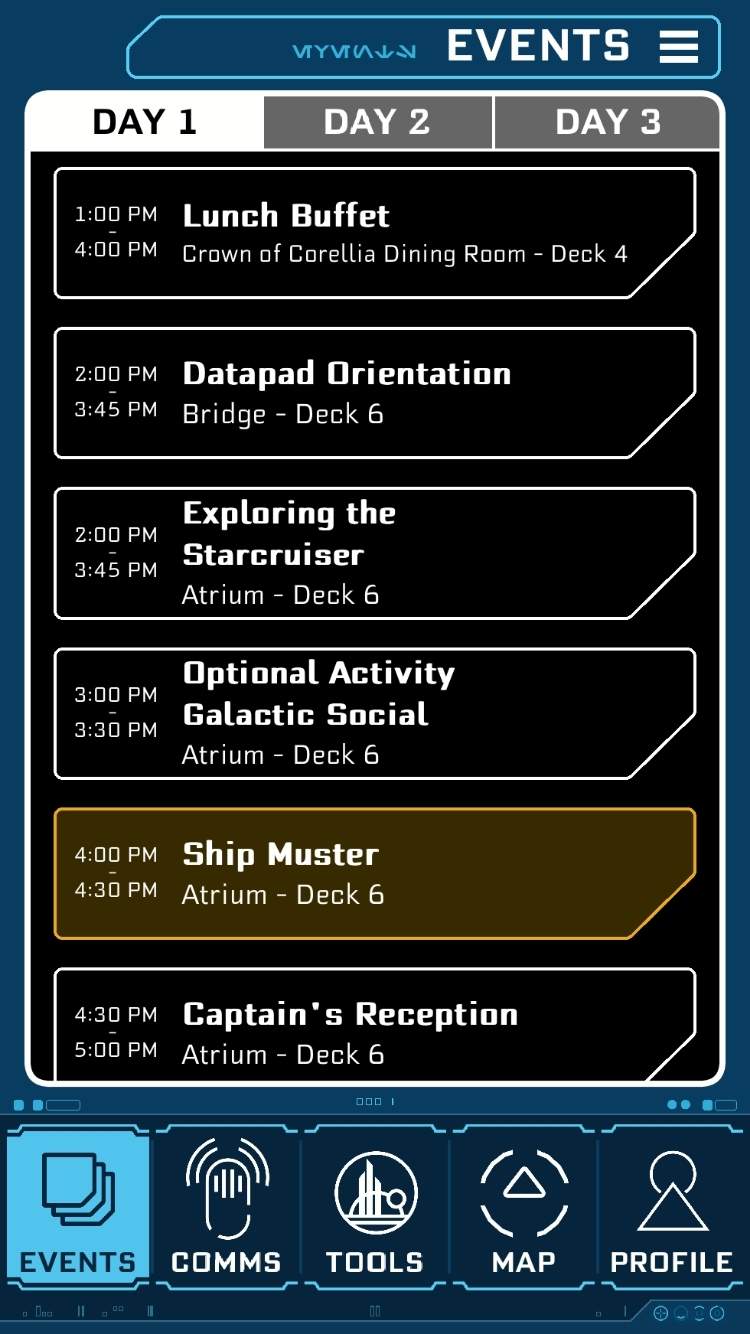The width and height of the screenshot is (750, 1334).
Task: Go to the COMMS section
Action: tap(226, 1208)
